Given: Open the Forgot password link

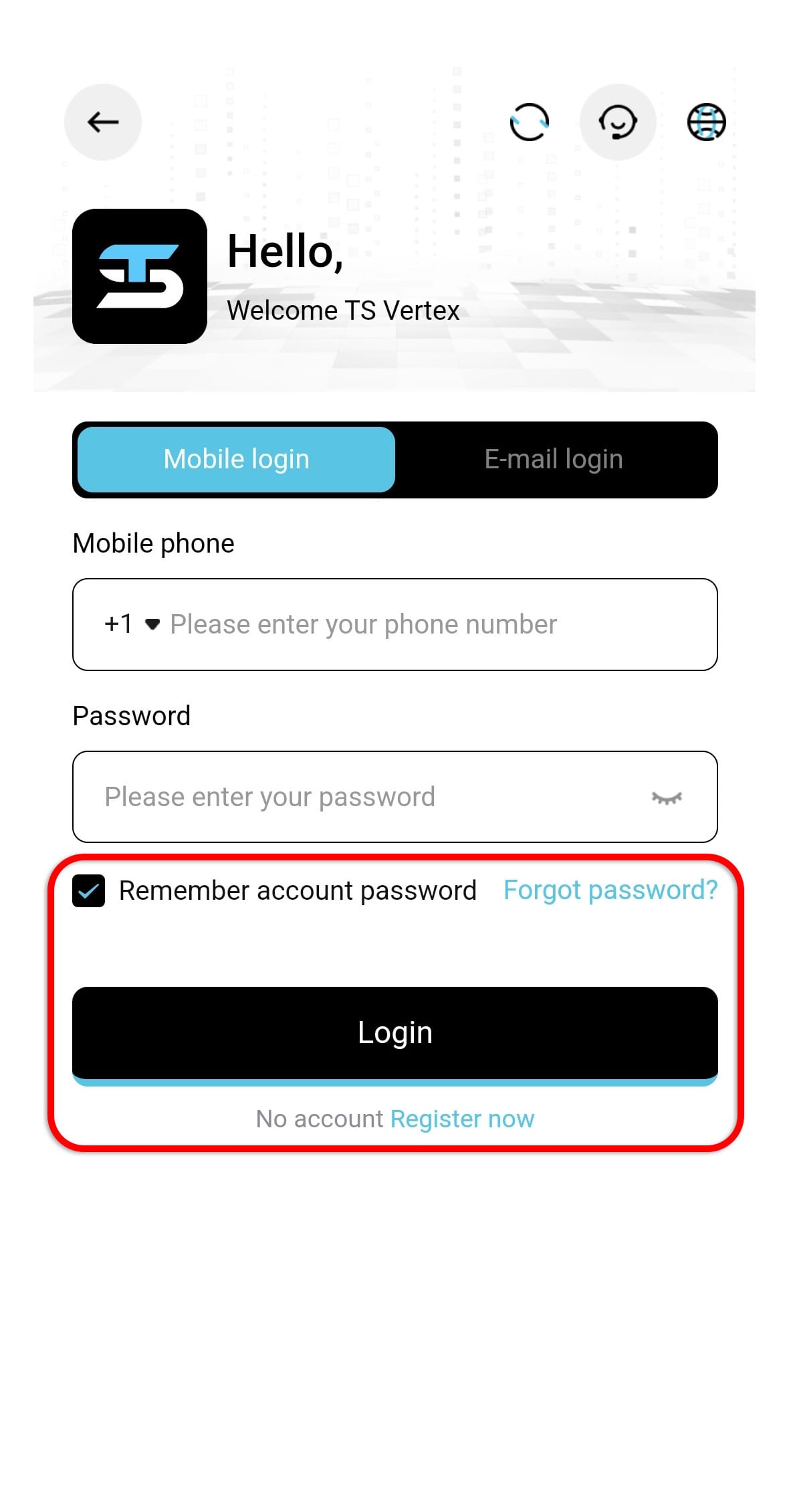Looking at the screenshot, I should click(610, 890).
